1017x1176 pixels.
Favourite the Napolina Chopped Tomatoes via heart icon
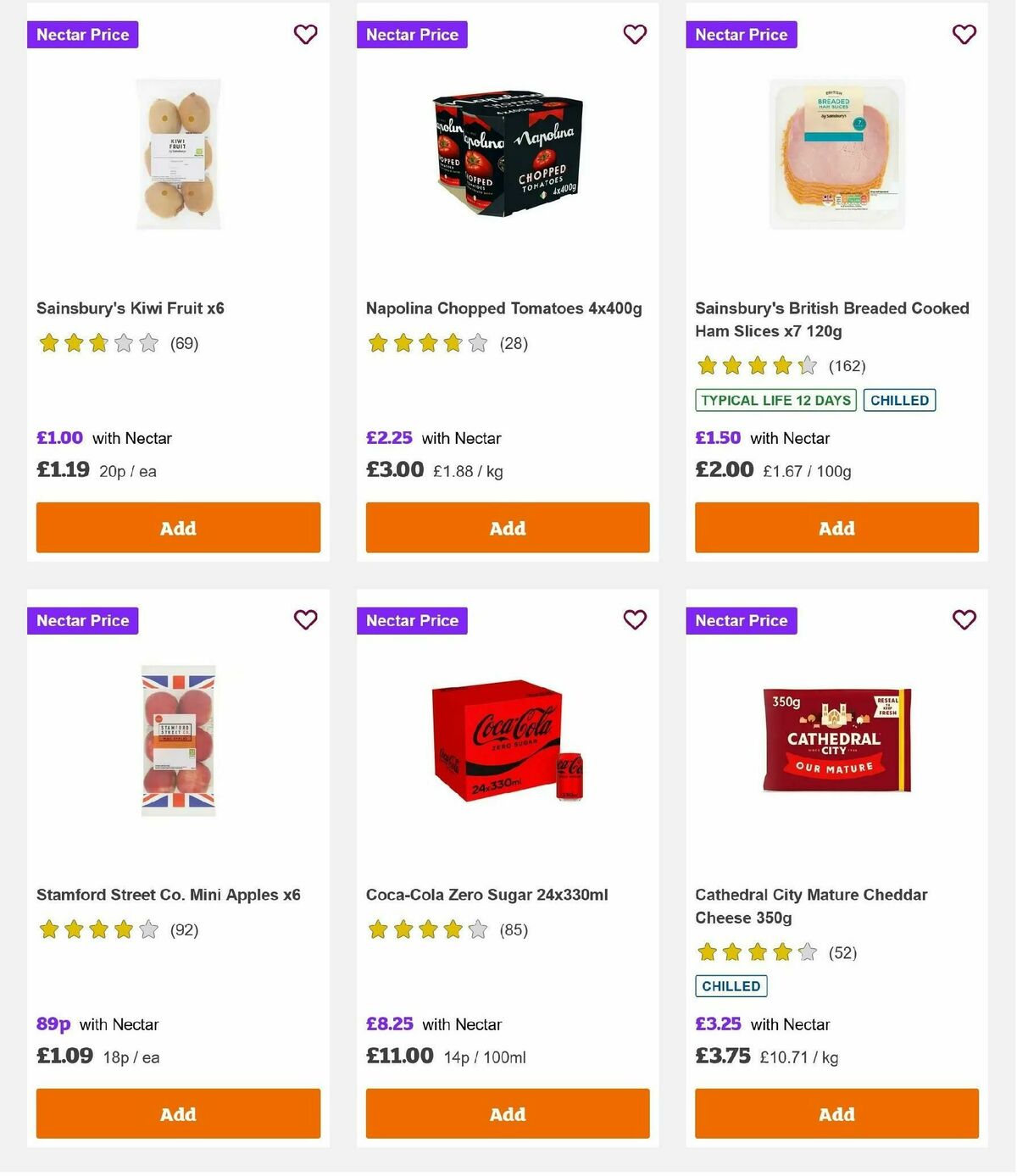(x=635, y=35)
